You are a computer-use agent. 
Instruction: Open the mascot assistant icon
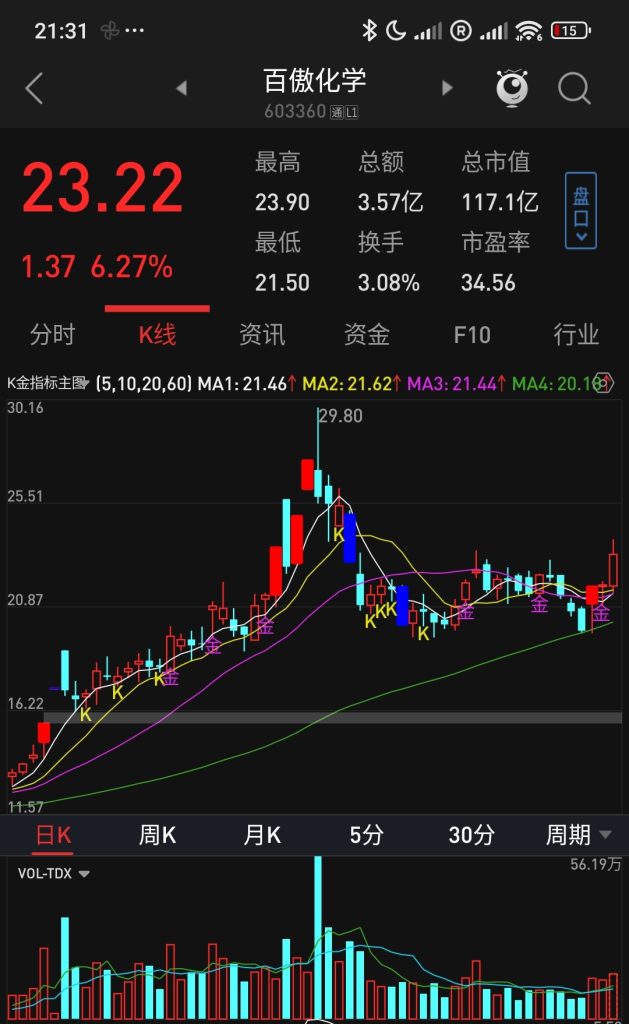[x=512, y=88]
